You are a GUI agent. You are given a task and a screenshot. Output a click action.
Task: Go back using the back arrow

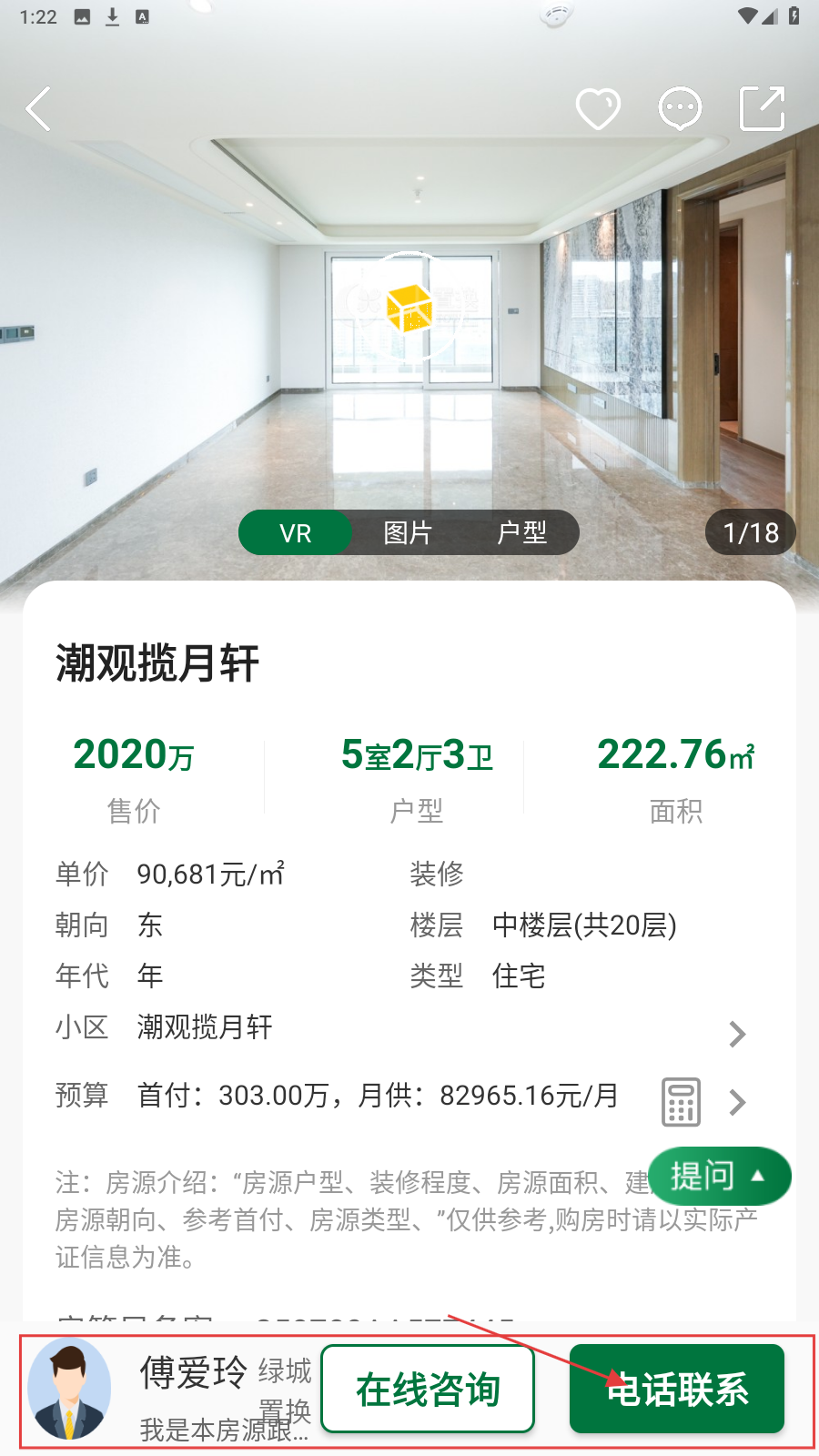click(38, 109)
